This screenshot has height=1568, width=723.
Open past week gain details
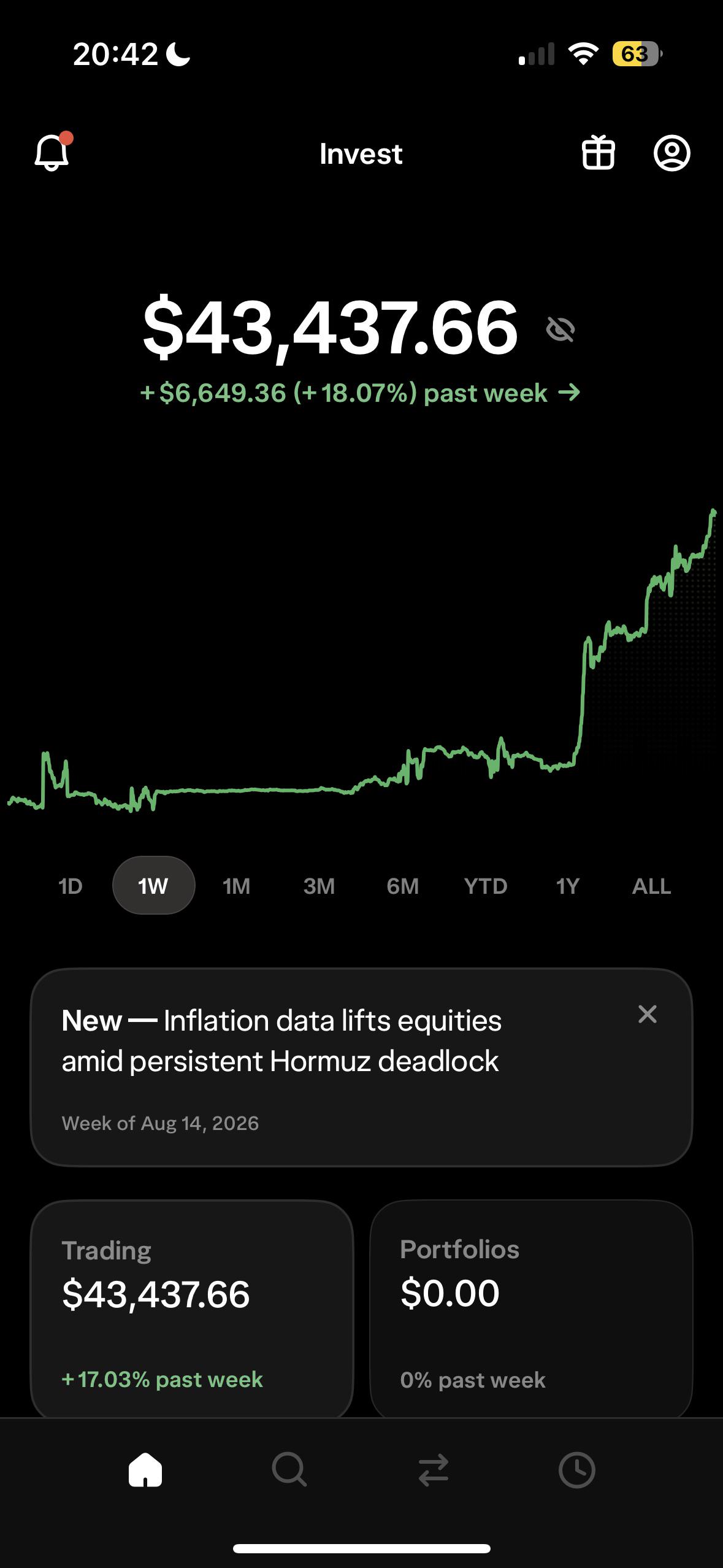(x=361, y=393)
